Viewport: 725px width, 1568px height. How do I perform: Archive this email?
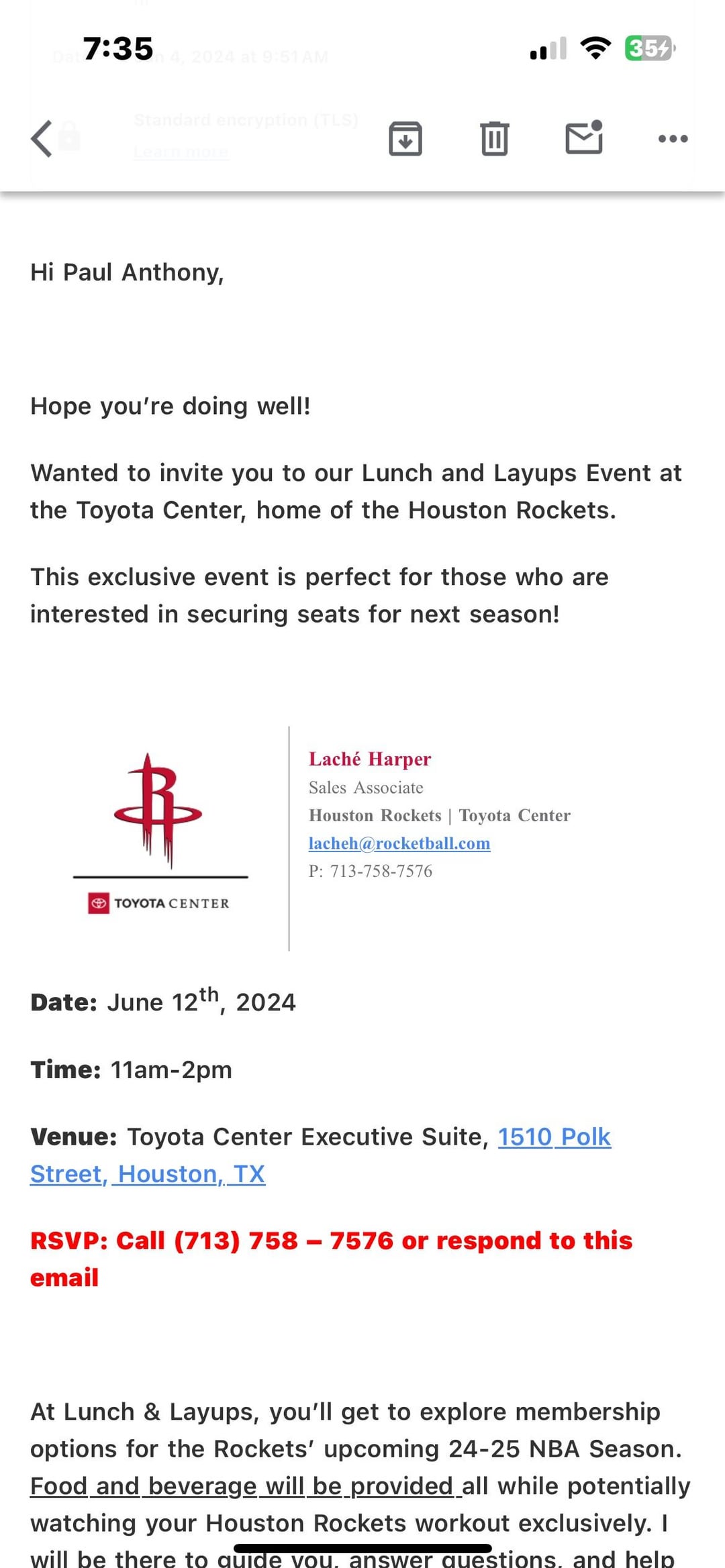[405, 139]
